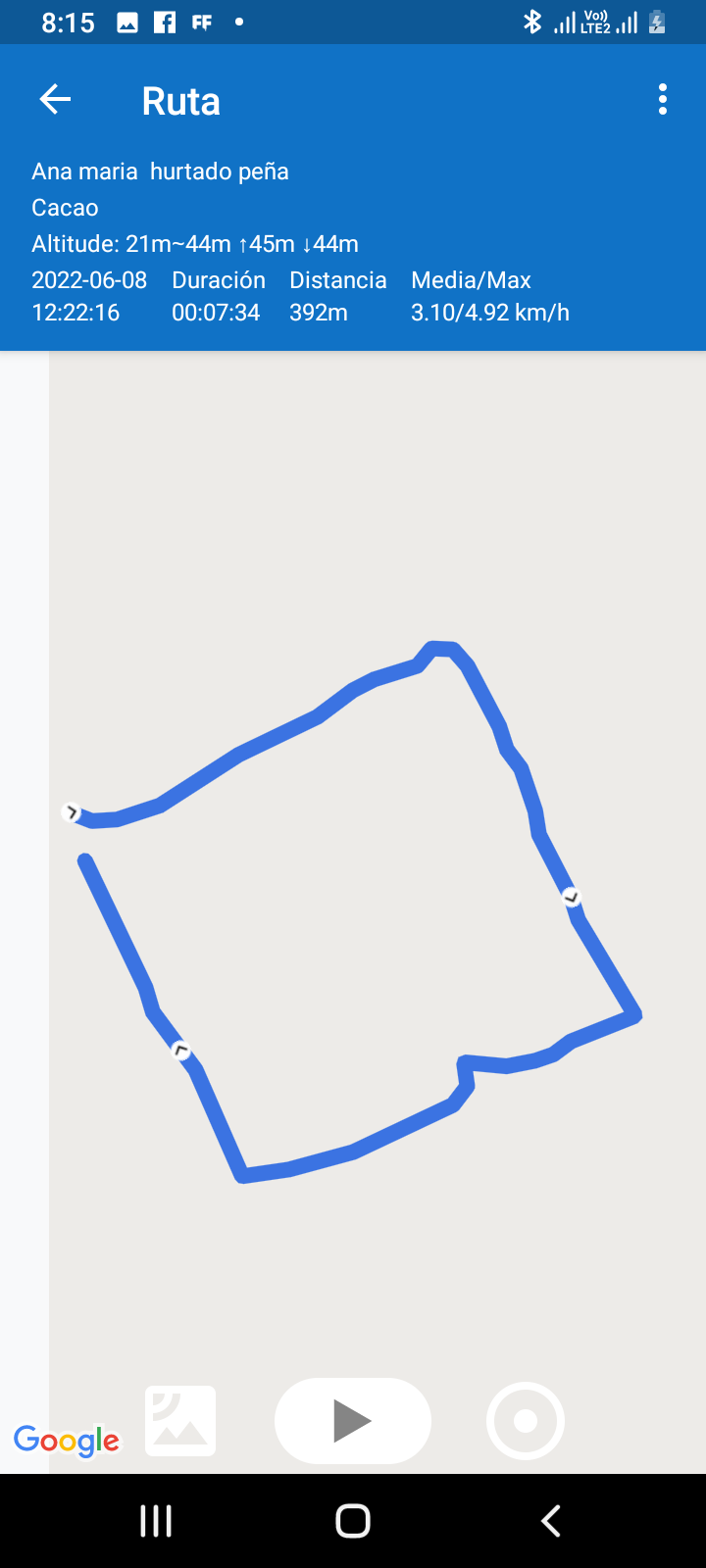Play the route animation
706x1568 pixels.
coord(353,1421)
